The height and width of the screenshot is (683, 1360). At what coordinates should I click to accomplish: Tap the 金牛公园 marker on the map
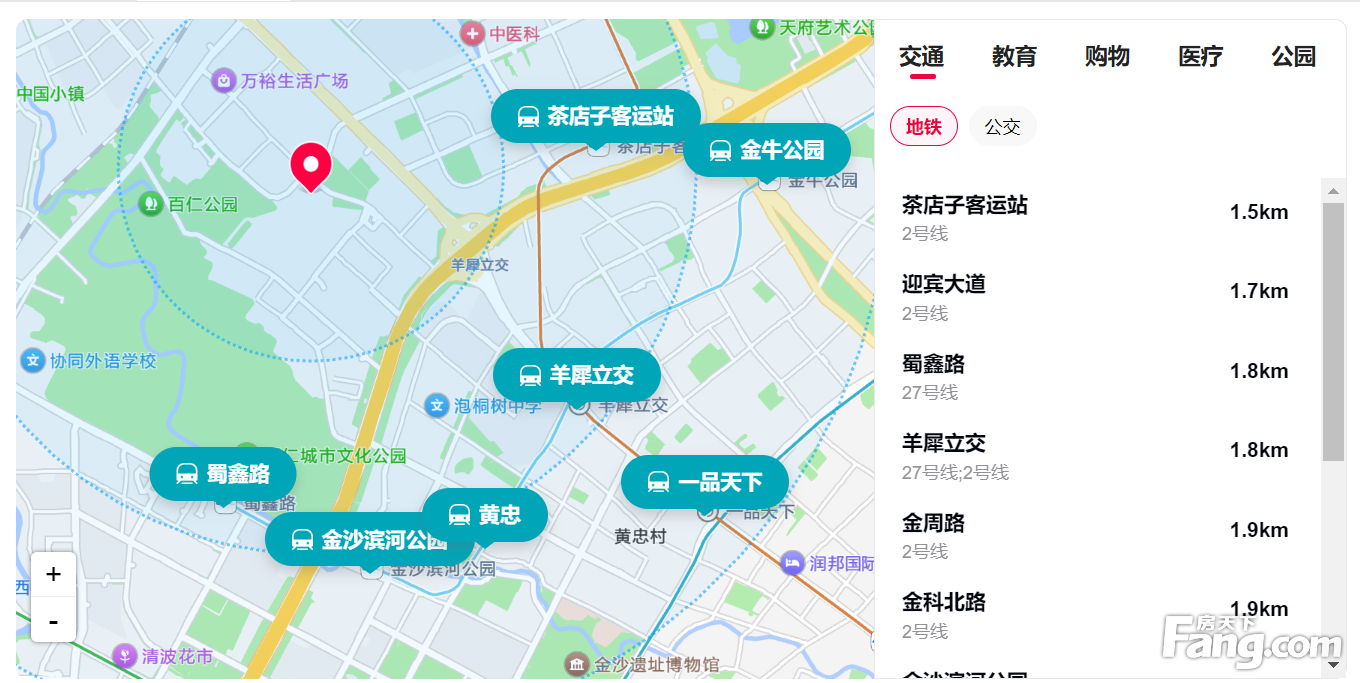coord(767,151)
